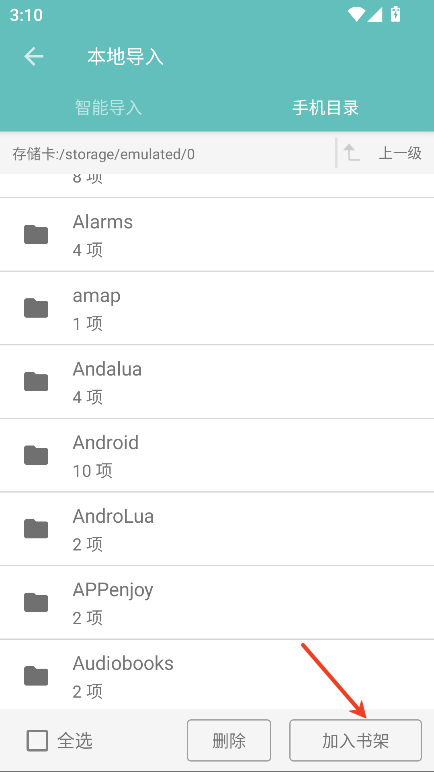Open the amap folder
Screen dimensions: 434x772
pyautogui.click(x=217, y=308)
